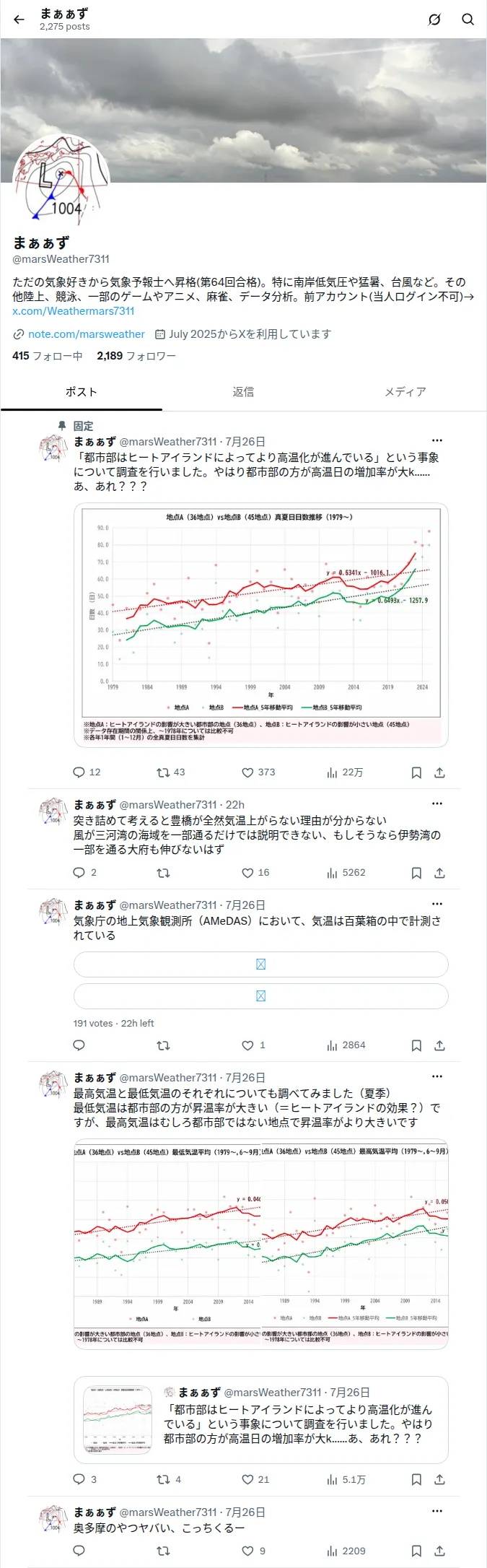Open the quoted post about ヒートアイランド
Viewport: 487px width, 1568px height.
click(x=260, y=1419)
